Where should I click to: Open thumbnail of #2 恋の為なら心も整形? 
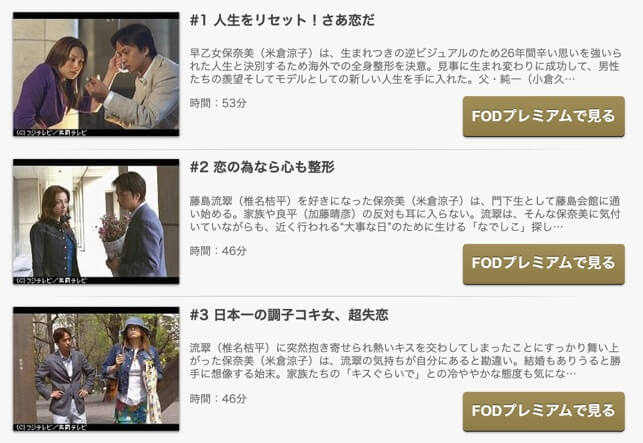tap(96, 221)
